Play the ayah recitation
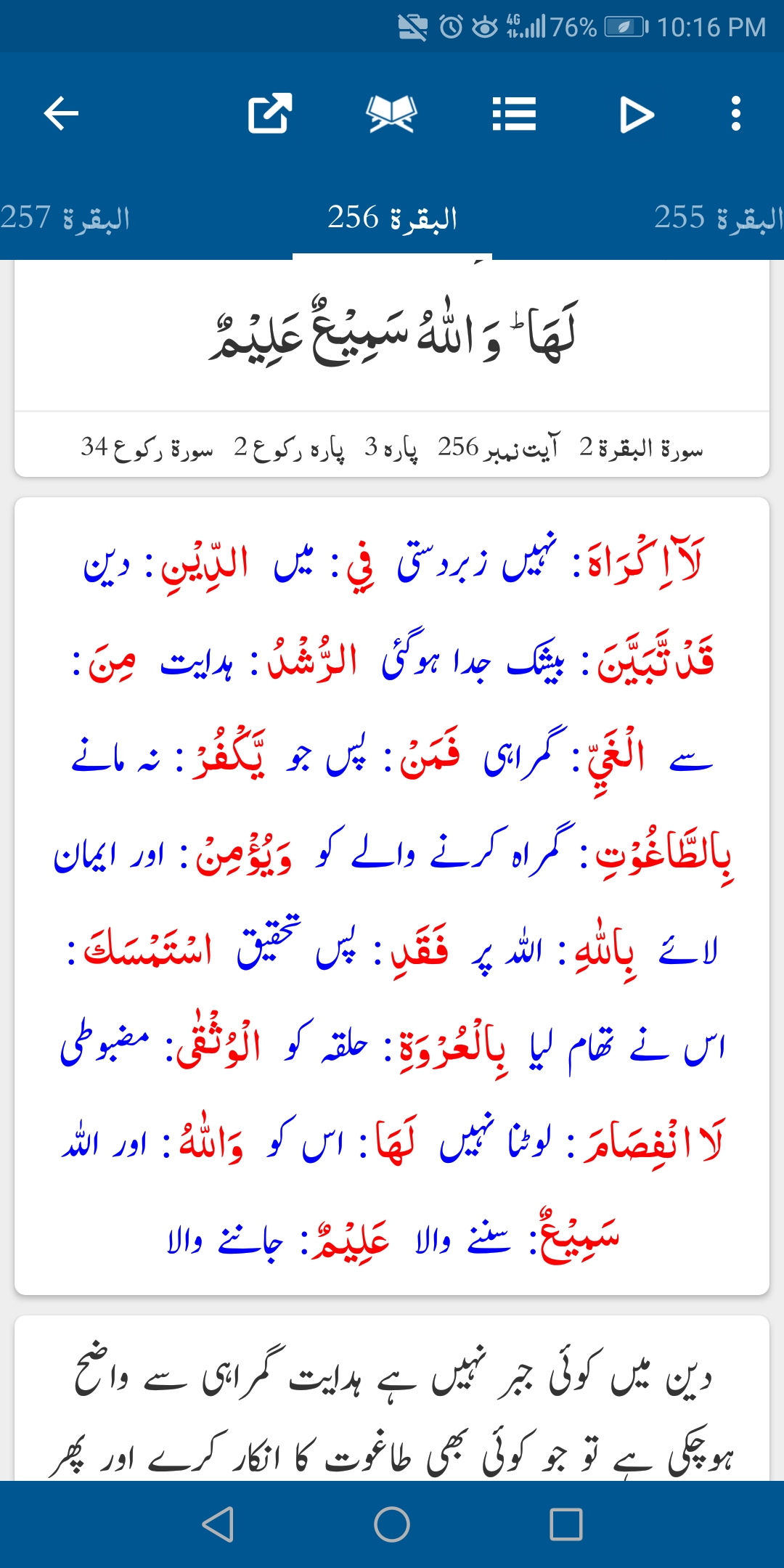This screenshot has width=784, height=1568. tap(637, 115)
